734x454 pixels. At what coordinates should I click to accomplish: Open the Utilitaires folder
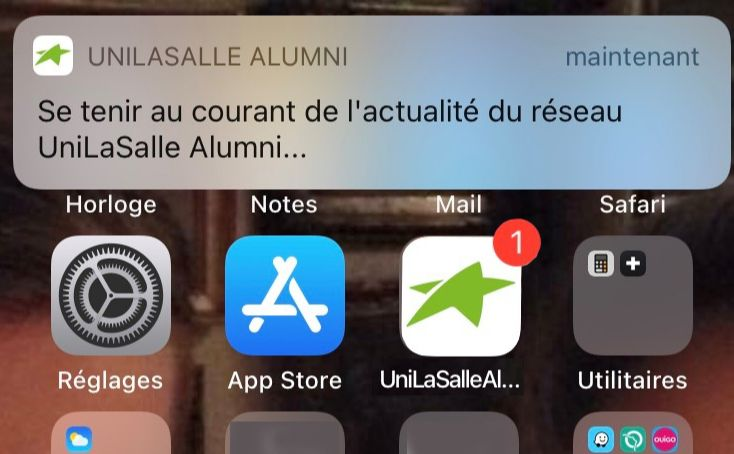tap(632, 296)
